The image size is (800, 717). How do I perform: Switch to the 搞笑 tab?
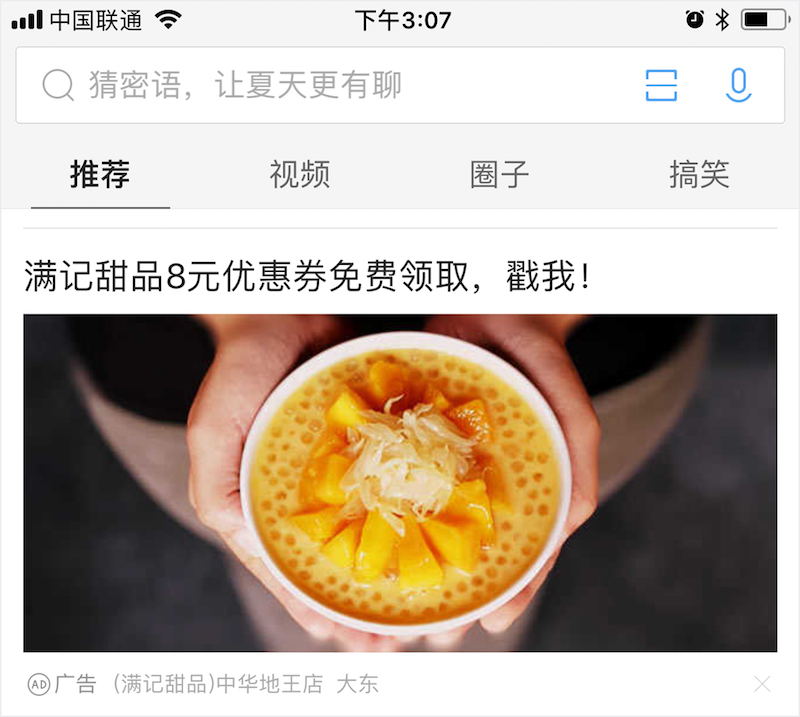click(x=699, y=175)
